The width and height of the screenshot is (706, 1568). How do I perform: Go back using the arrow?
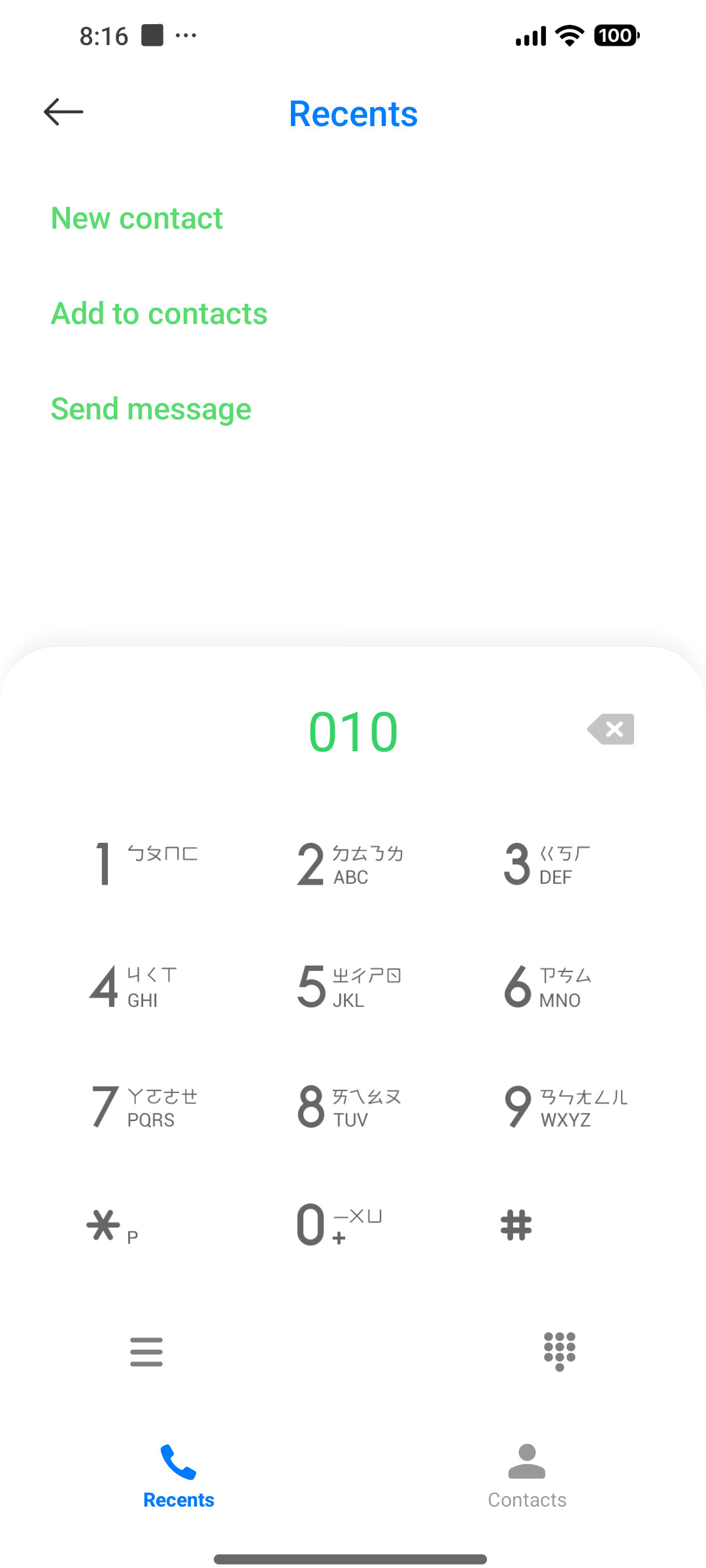point(63,112)
